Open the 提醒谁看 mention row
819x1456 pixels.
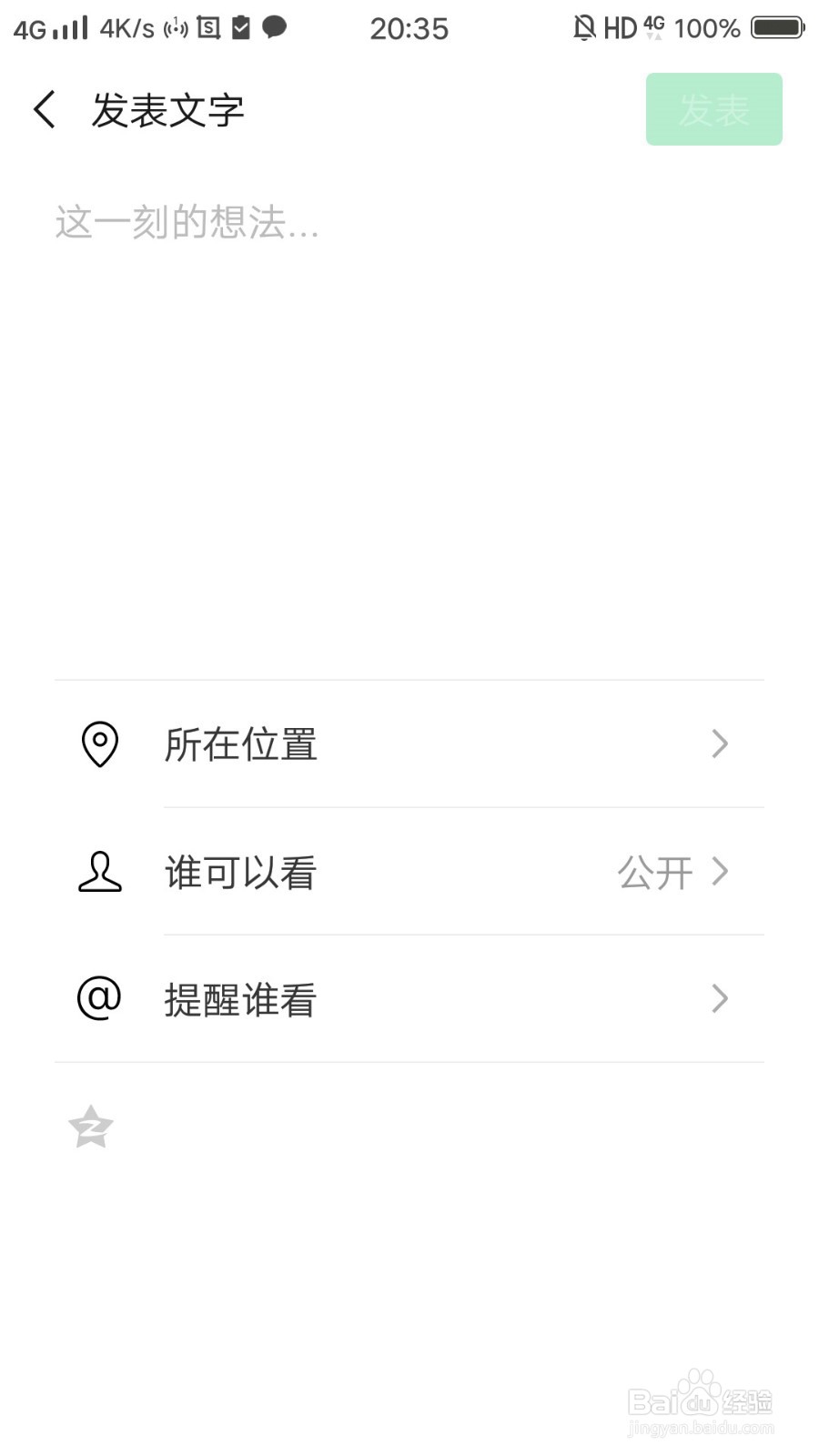tap(409, 999)
